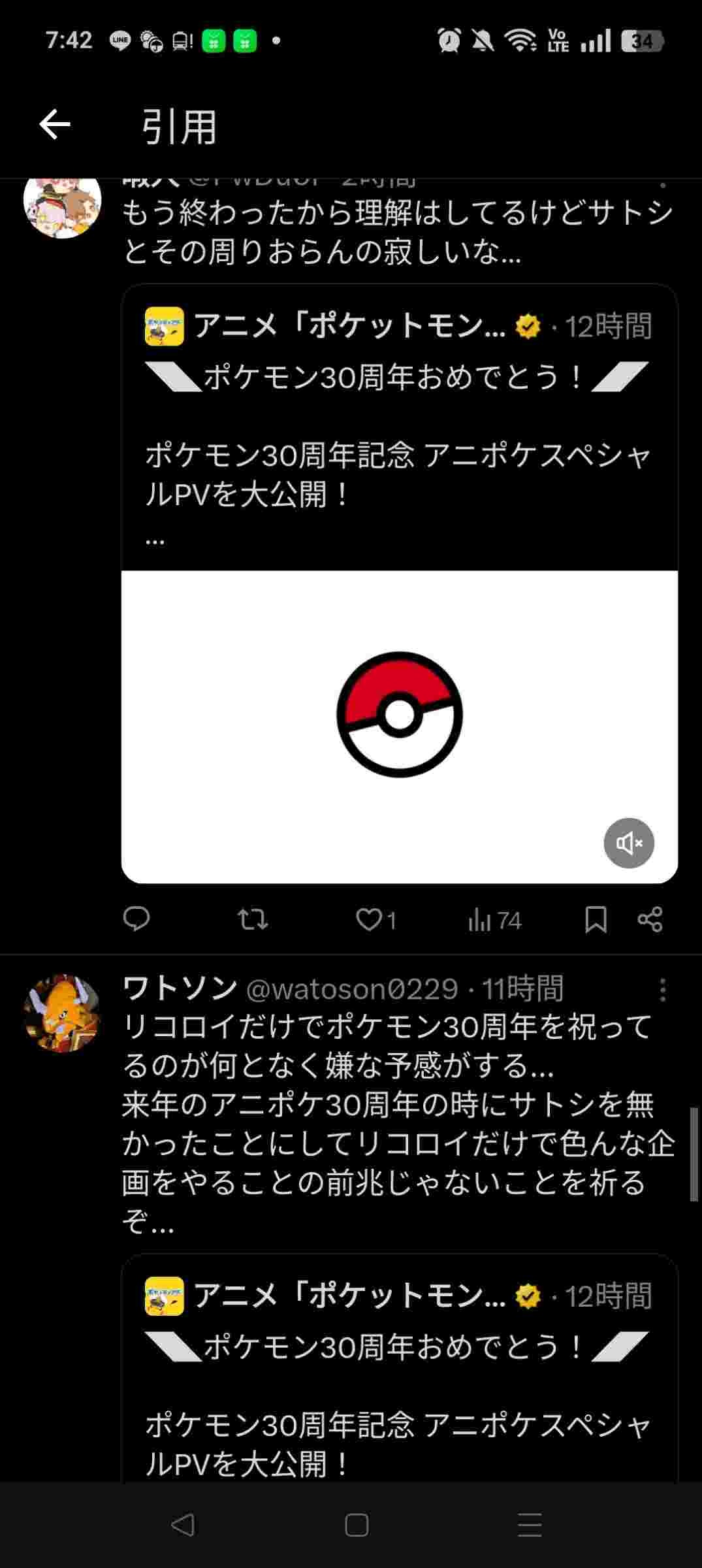Share the post with 74 views
This screenshot has width=702, height=1568.
tap(650, 919)
